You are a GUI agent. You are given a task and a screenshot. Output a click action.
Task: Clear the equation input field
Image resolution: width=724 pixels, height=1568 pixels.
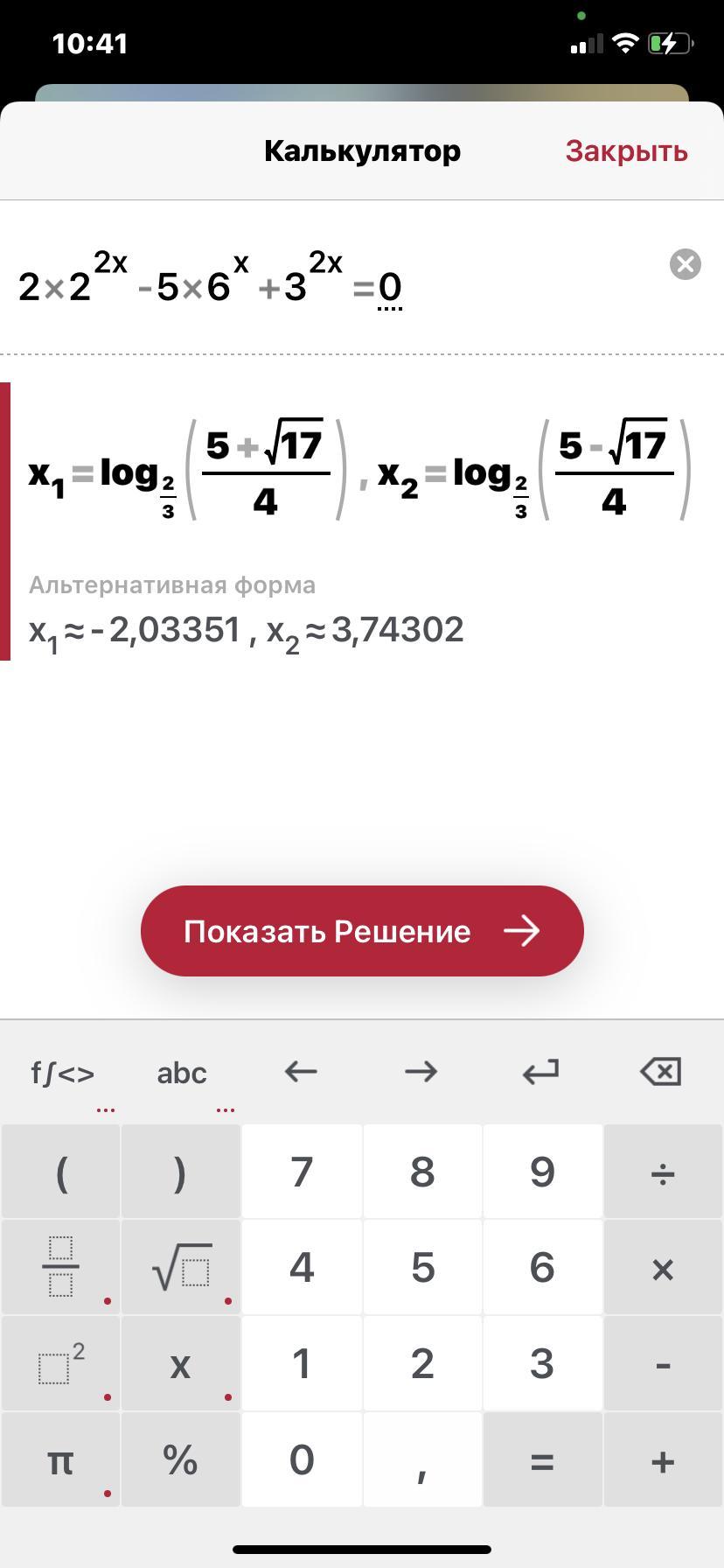(x=685, y=264)
